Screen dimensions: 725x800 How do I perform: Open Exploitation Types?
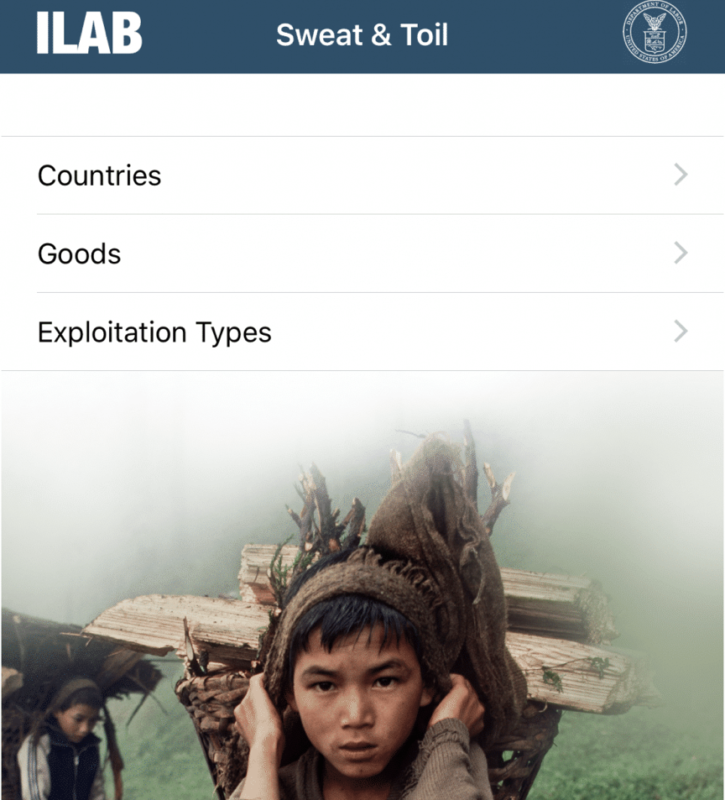click(362, 331)
